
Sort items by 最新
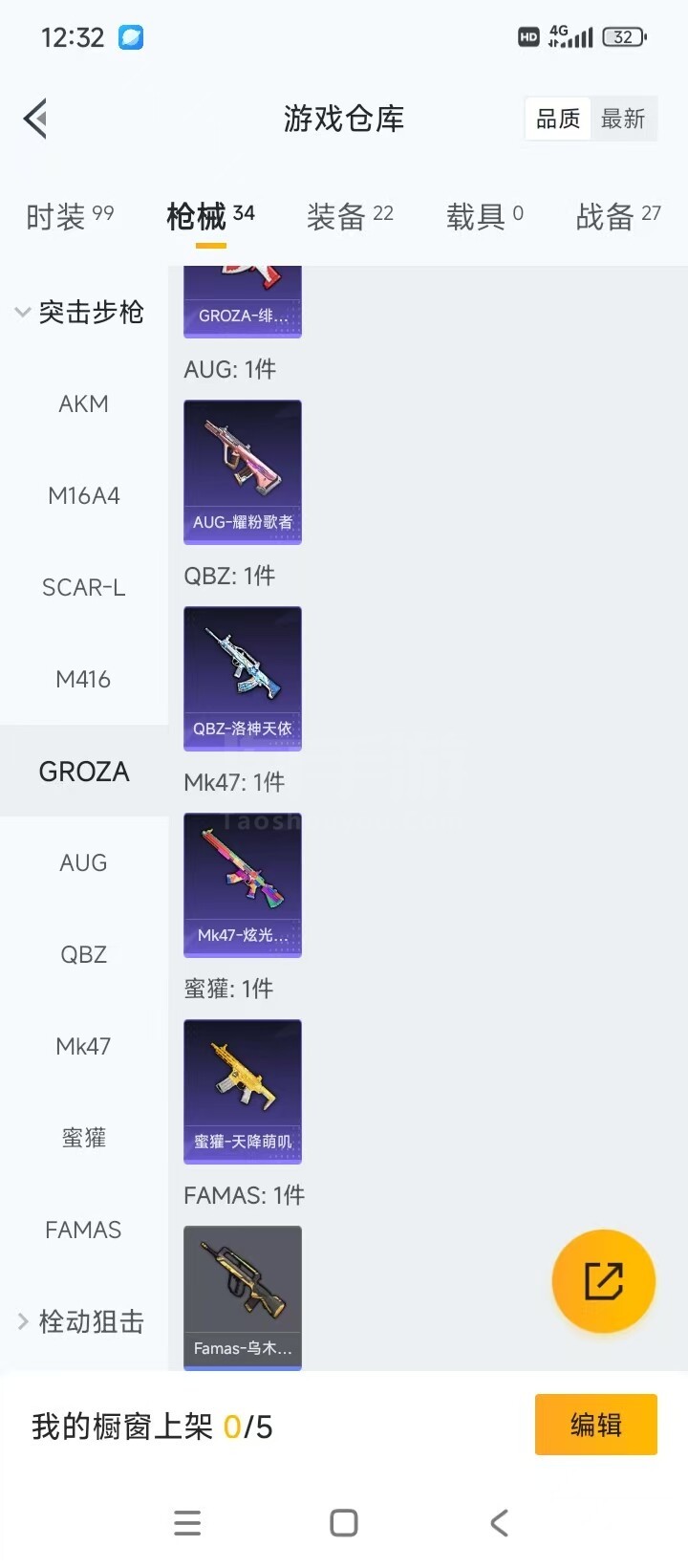coord(623,120)
